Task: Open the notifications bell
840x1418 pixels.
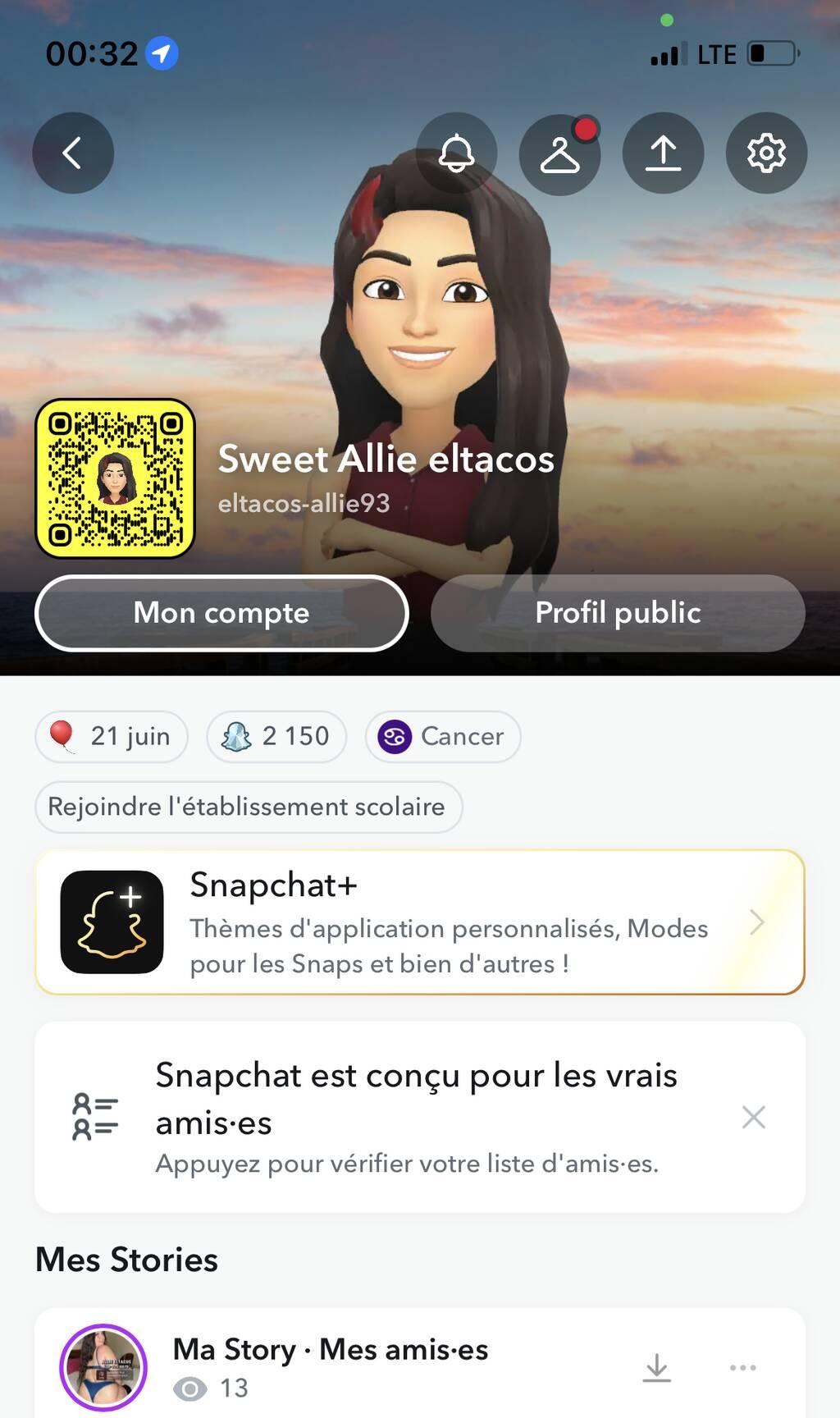Action: [457, 153]
